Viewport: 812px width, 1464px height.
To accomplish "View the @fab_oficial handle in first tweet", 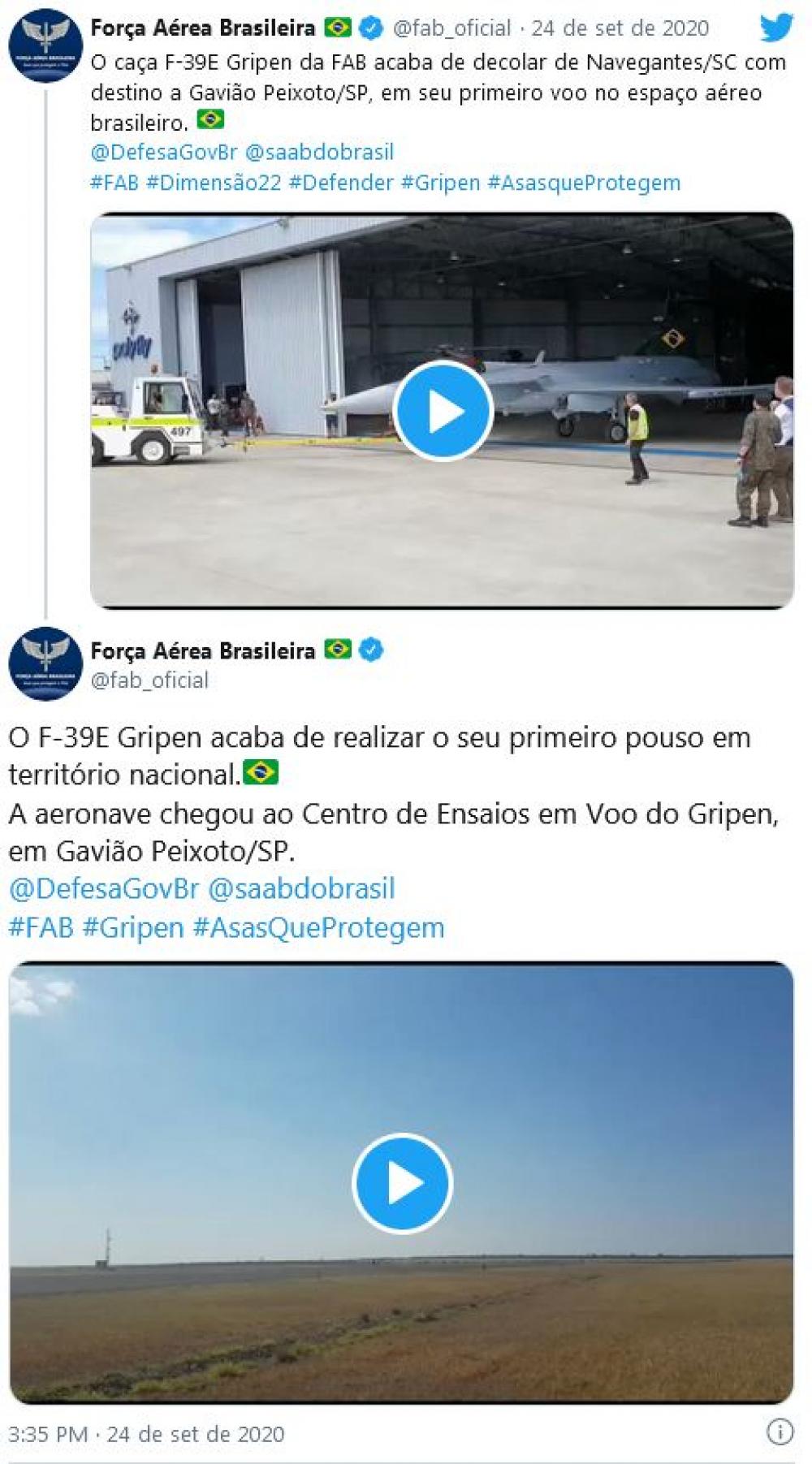I will (451, 28).
